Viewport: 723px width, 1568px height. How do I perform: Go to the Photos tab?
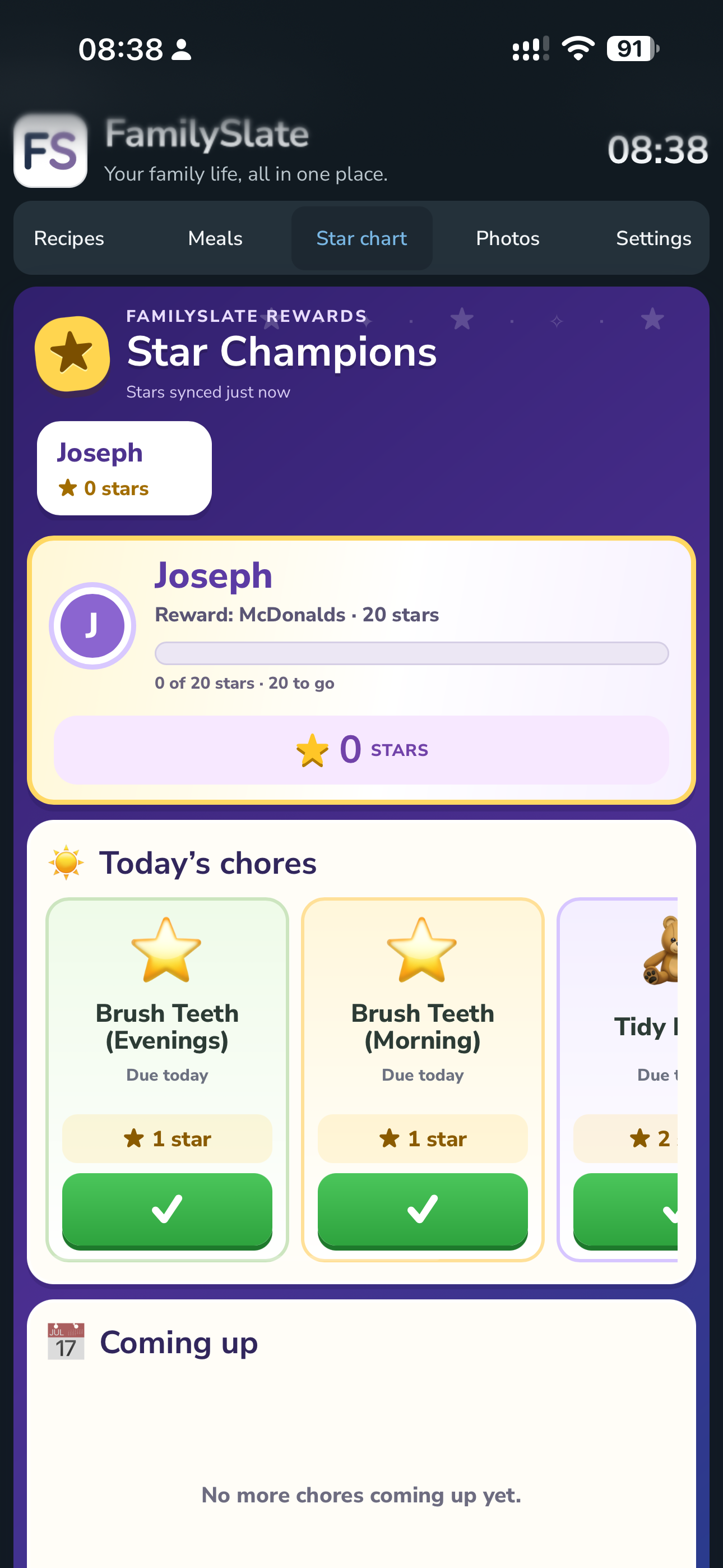508,238
